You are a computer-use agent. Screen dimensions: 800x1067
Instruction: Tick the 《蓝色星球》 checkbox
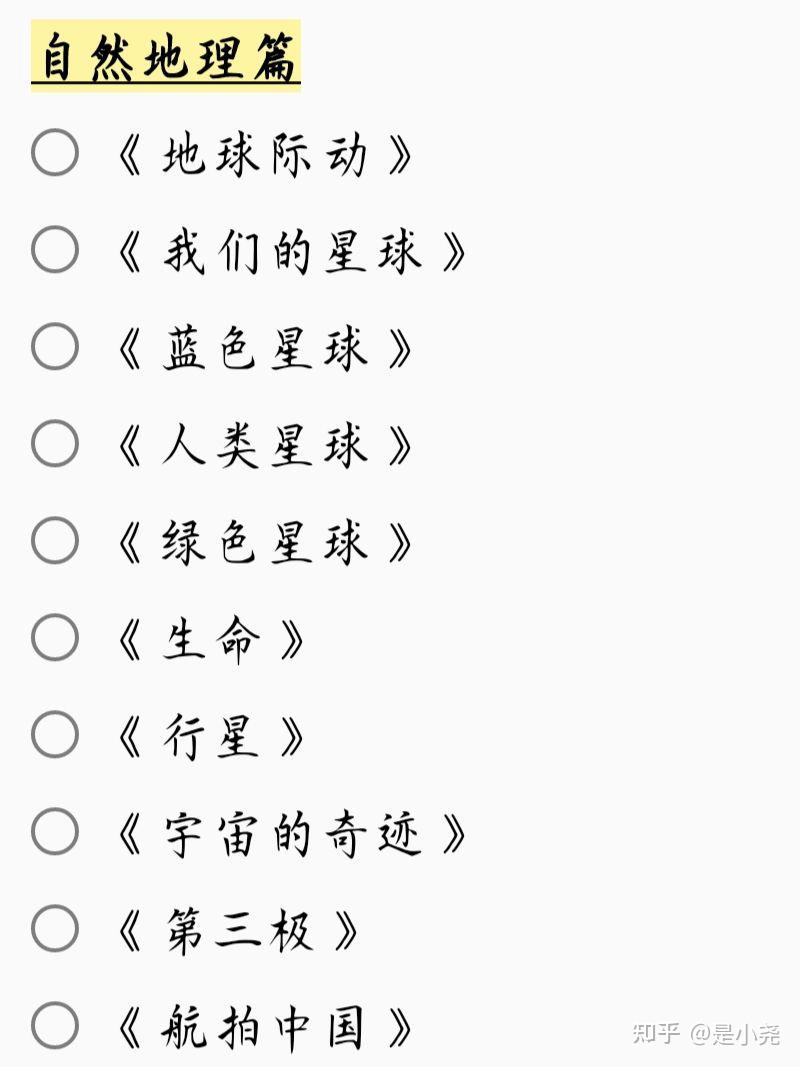[x=54, y=346]
